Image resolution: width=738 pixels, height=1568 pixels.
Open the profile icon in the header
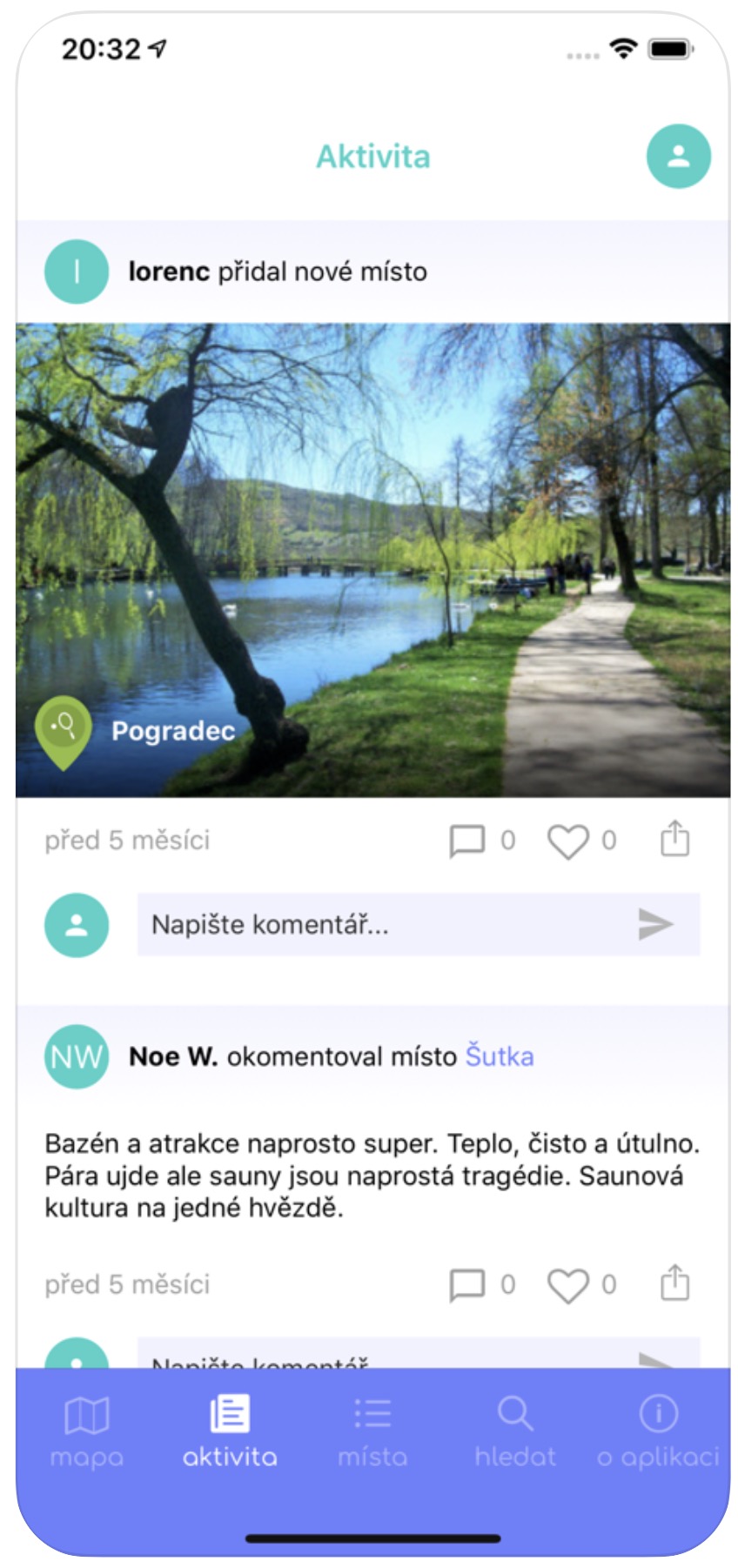pos(678,157)
